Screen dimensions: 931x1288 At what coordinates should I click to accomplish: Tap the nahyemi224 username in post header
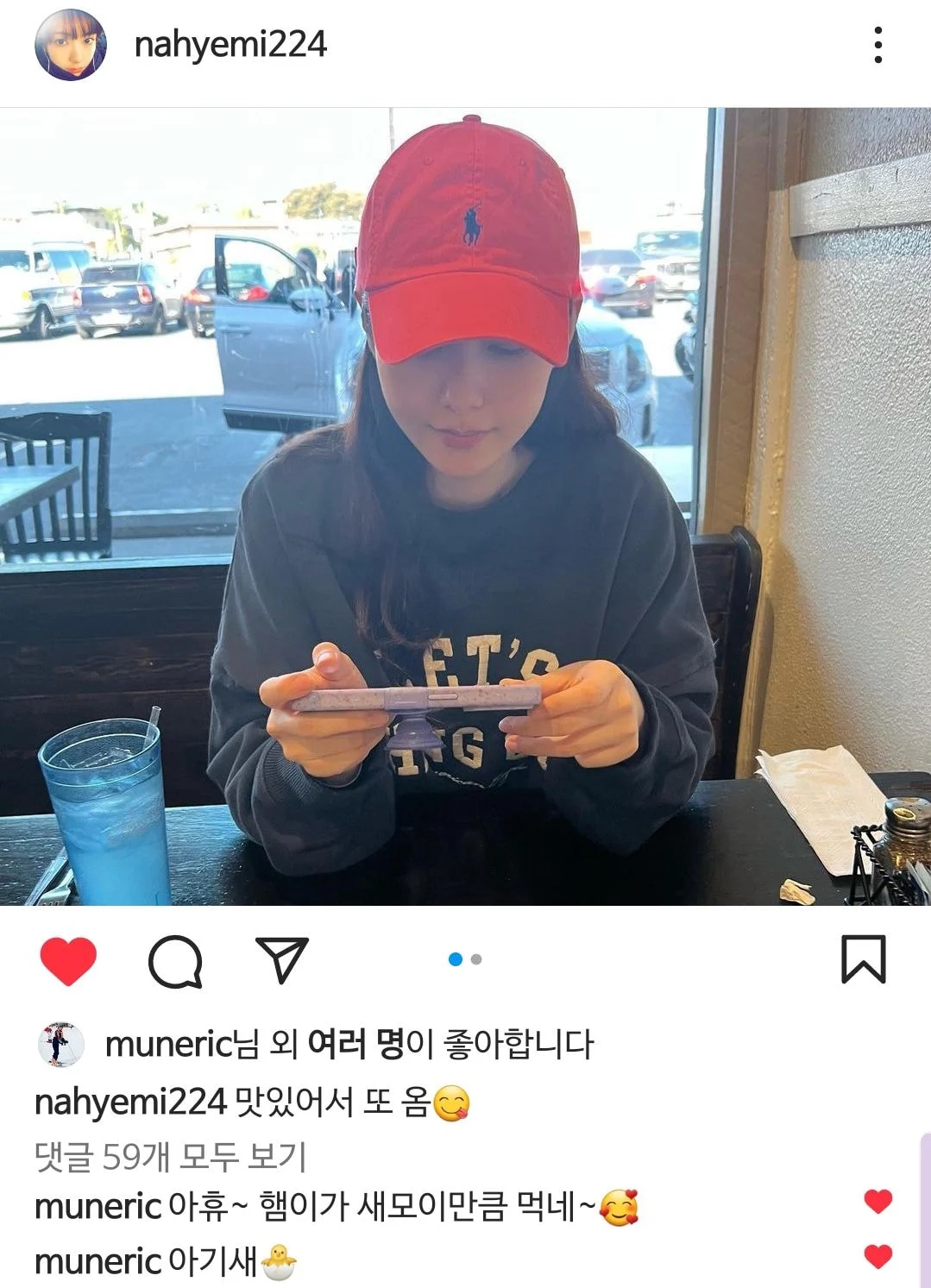(230, 45)
